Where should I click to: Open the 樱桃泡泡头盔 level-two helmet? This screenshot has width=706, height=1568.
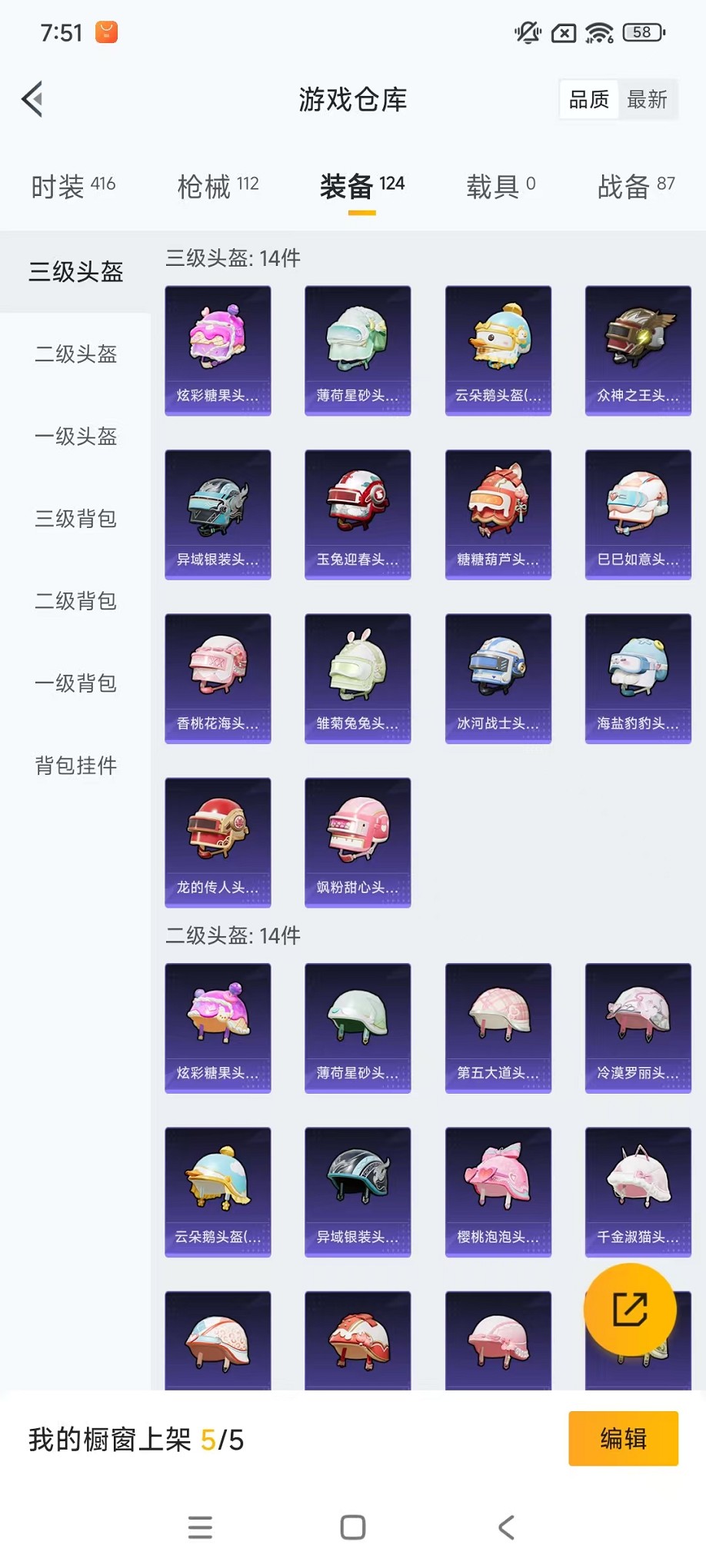click(x=498, y=1191)
